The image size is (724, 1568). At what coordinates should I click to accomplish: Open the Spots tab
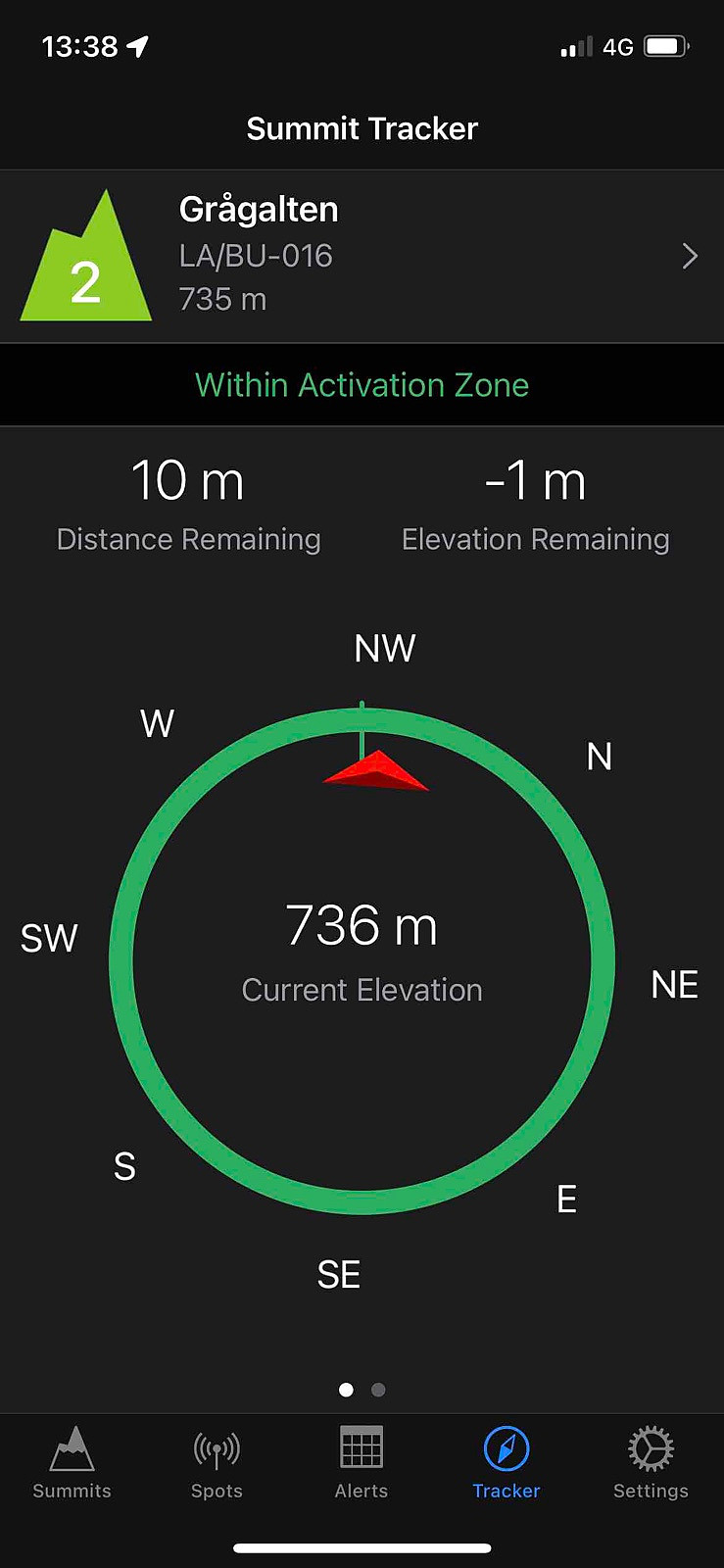(217, 1463)
